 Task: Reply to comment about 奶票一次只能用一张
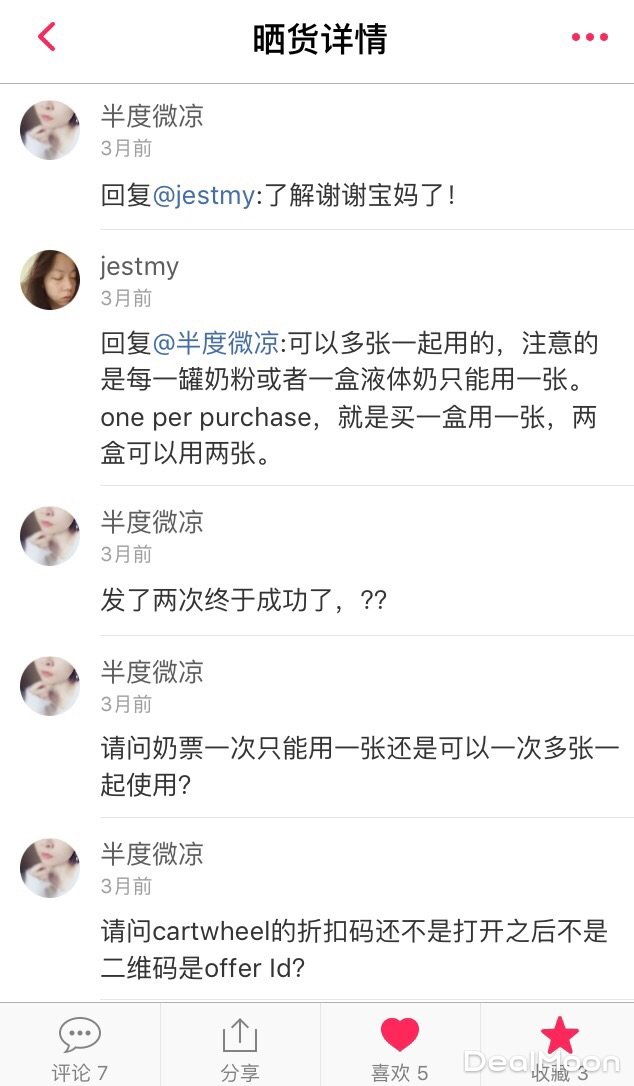coord(360,766)
